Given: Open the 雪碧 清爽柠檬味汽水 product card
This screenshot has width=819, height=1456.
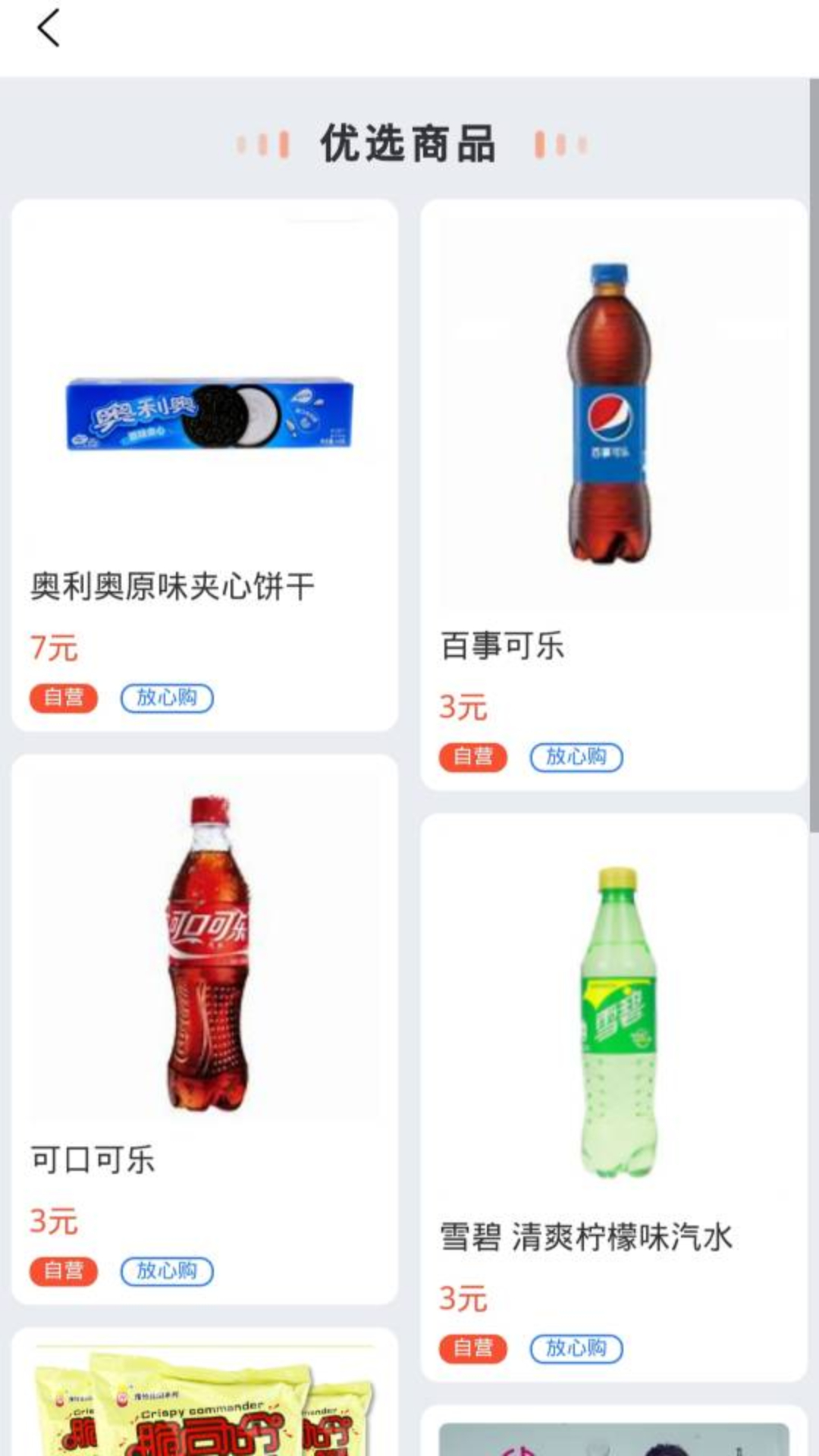Looking at the screenshot, I should coord(613,1097).
